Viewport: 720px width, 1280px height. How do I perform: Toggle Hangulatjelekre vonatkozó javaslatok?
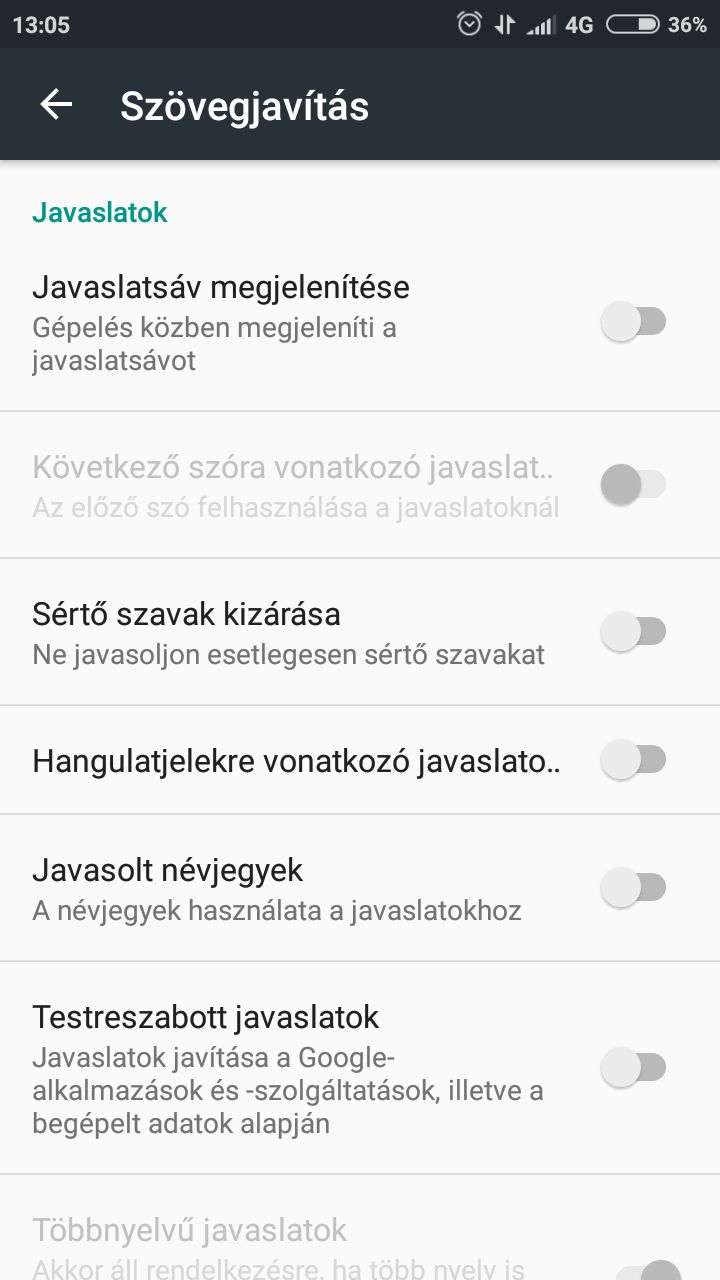click(633, 759)
